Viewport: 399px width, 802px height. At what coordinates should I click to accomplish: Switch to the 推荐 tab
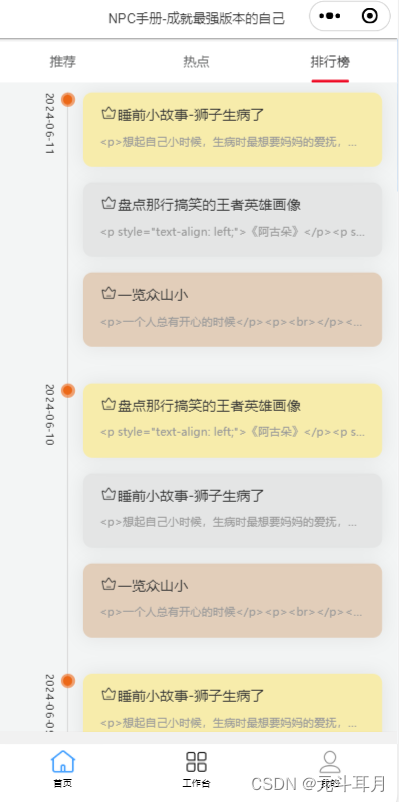63,62
